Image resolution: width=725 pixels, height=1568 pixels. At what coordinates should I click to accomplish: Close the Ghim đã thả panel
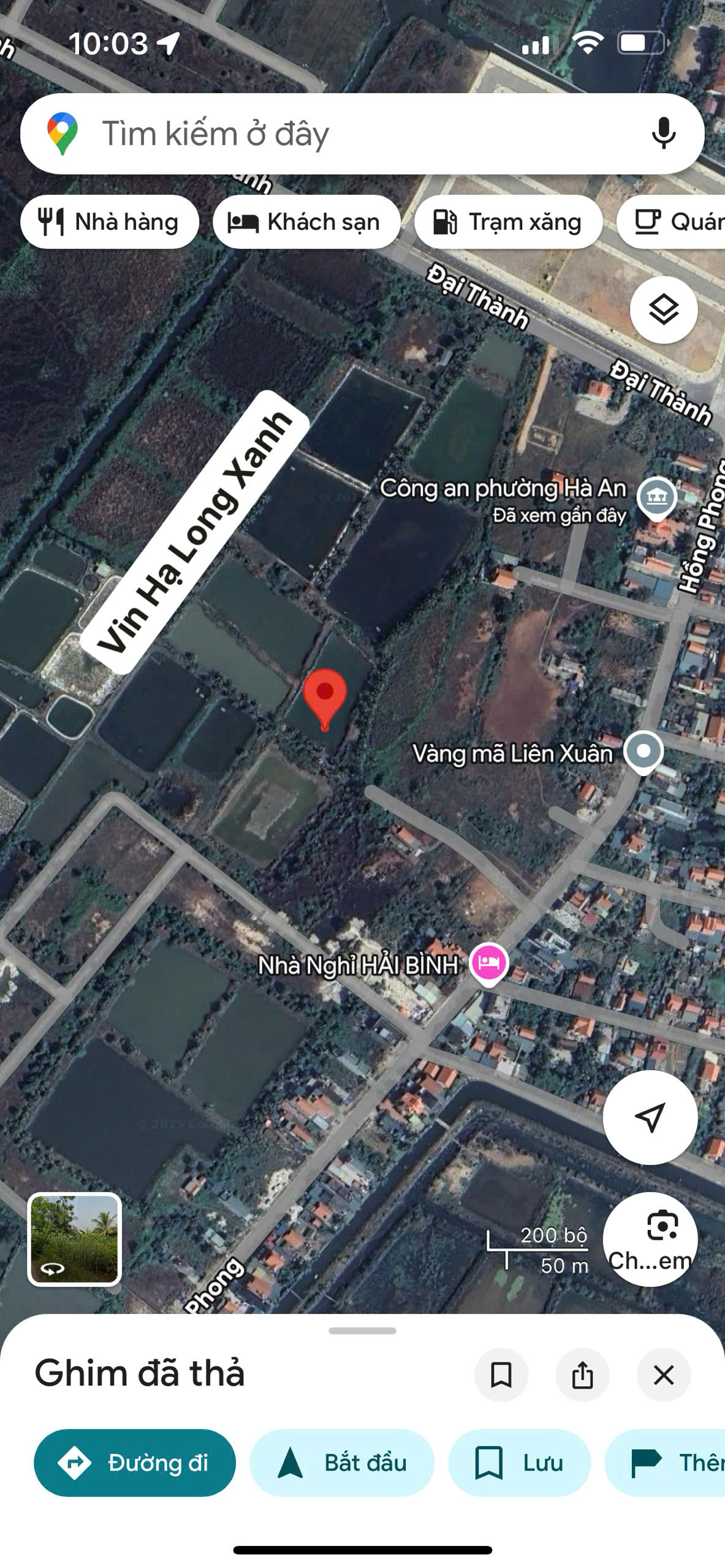664,1375
